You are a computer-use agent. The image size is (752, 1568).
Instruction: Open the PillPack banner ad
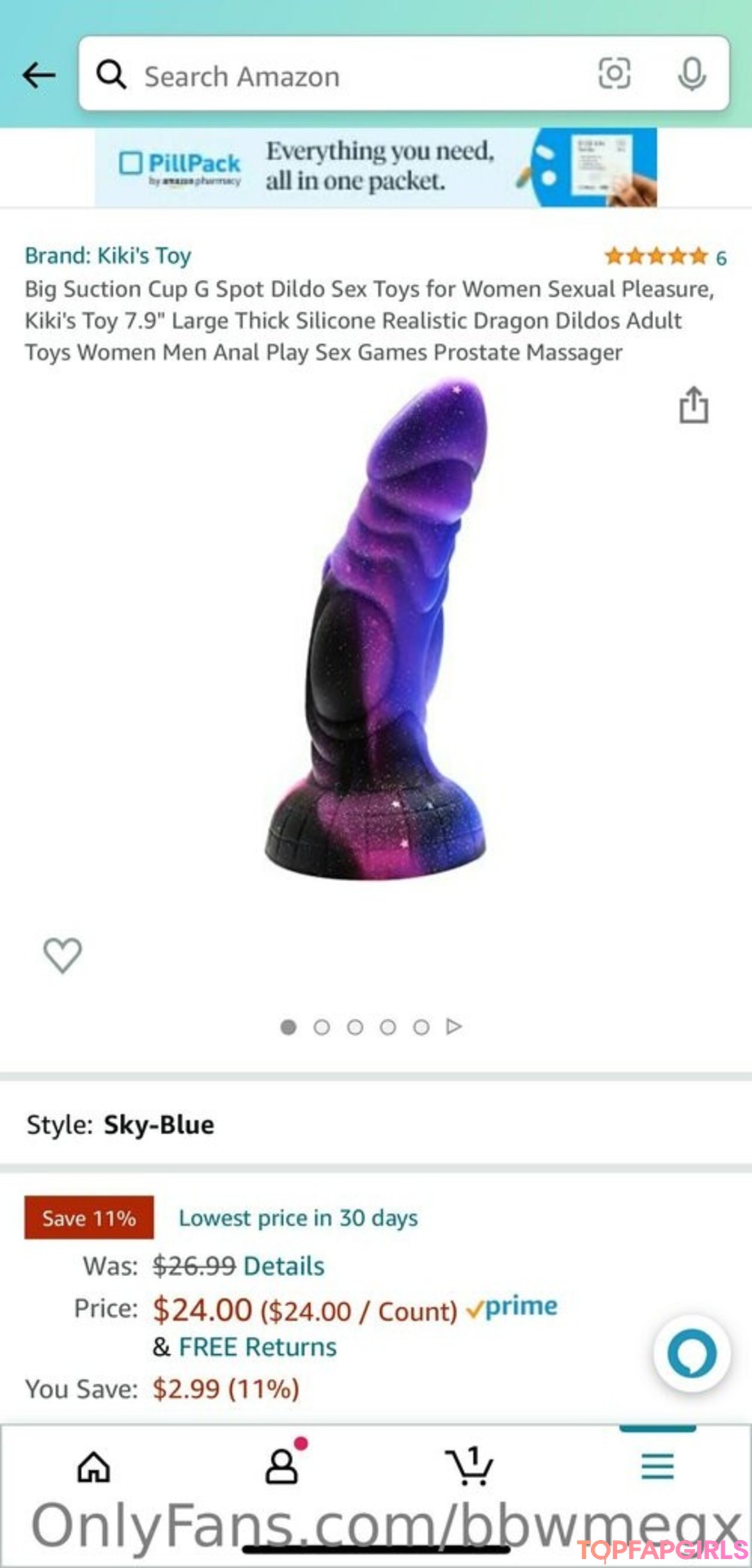pyautogui.click(x=376, y=167)
